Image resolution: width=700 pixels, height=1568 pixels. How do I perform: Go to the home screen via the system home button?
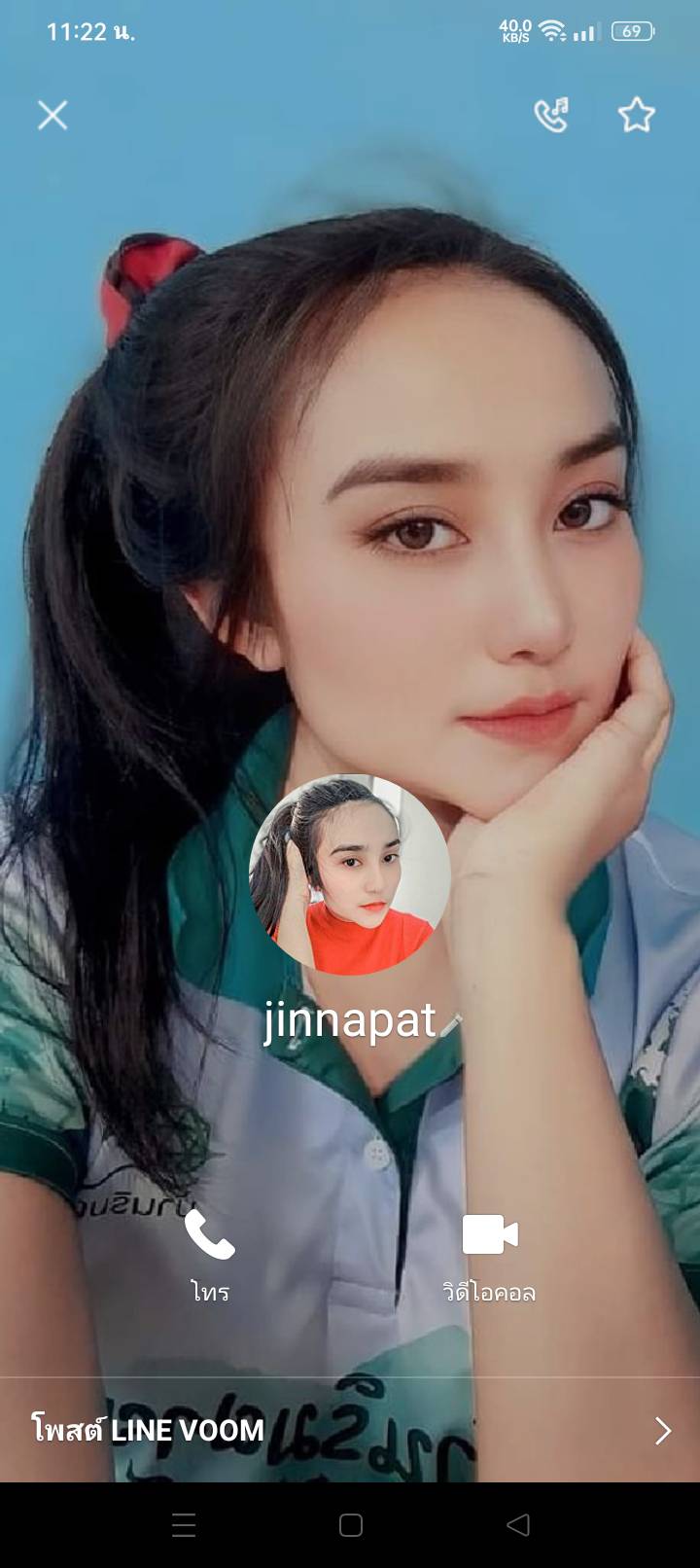click(x=351, y=1524)
